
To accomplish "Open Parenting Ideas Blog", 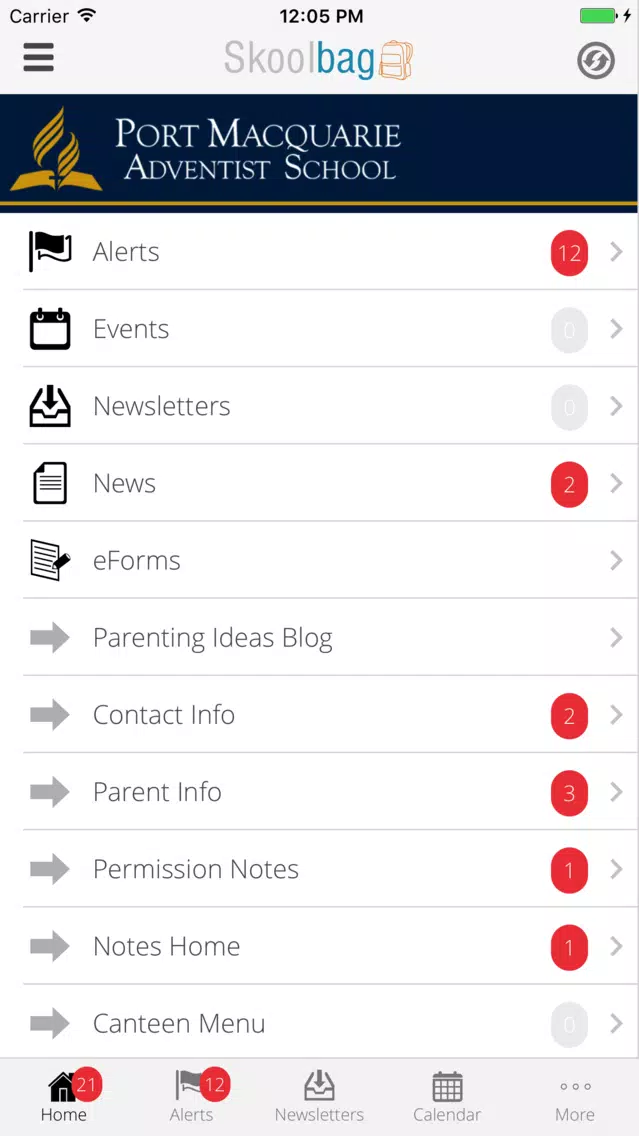I will (x=320, y=638).
